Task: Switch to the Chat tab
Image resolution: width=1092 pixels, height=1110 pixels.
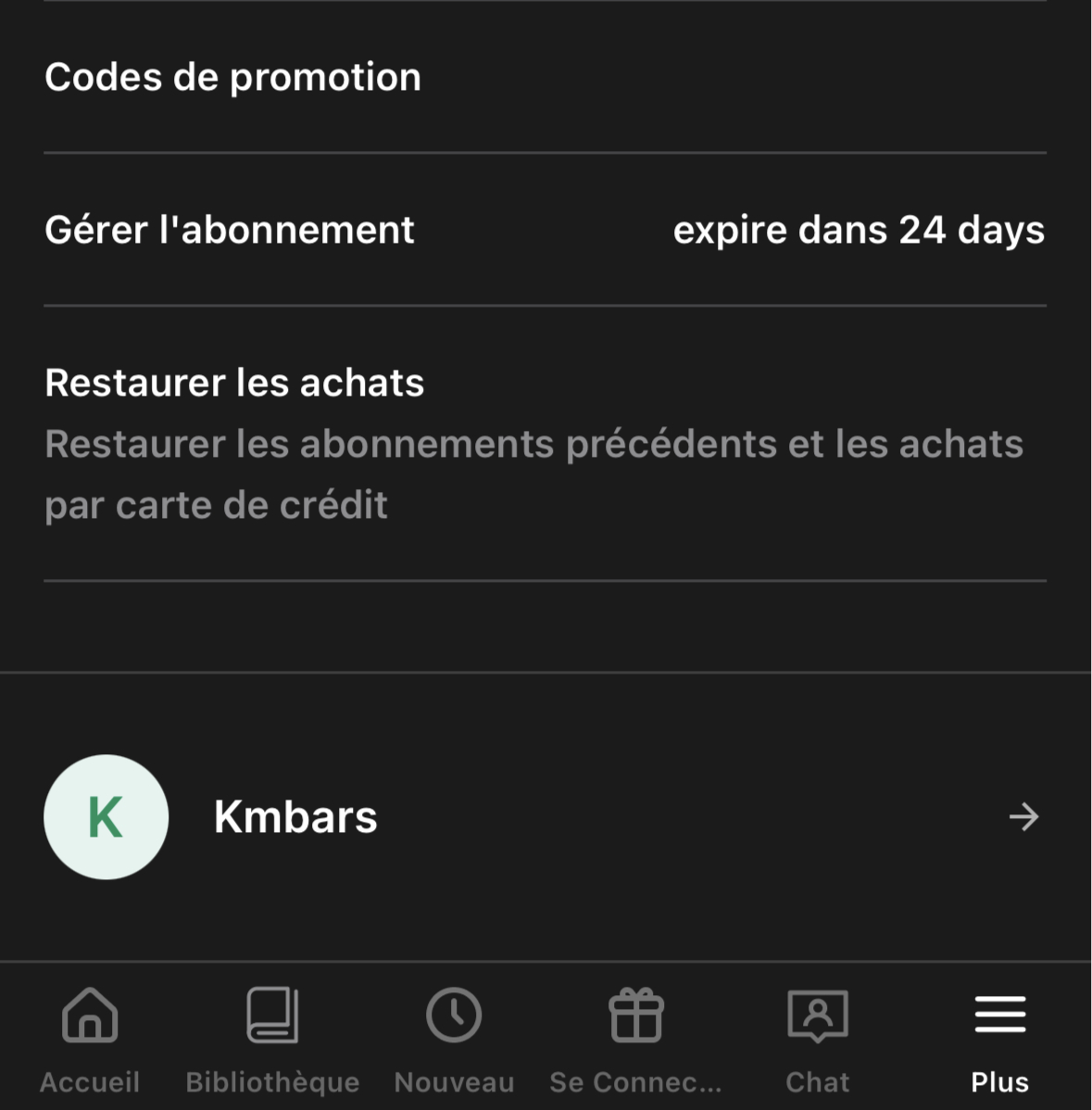Action: 817,1040
